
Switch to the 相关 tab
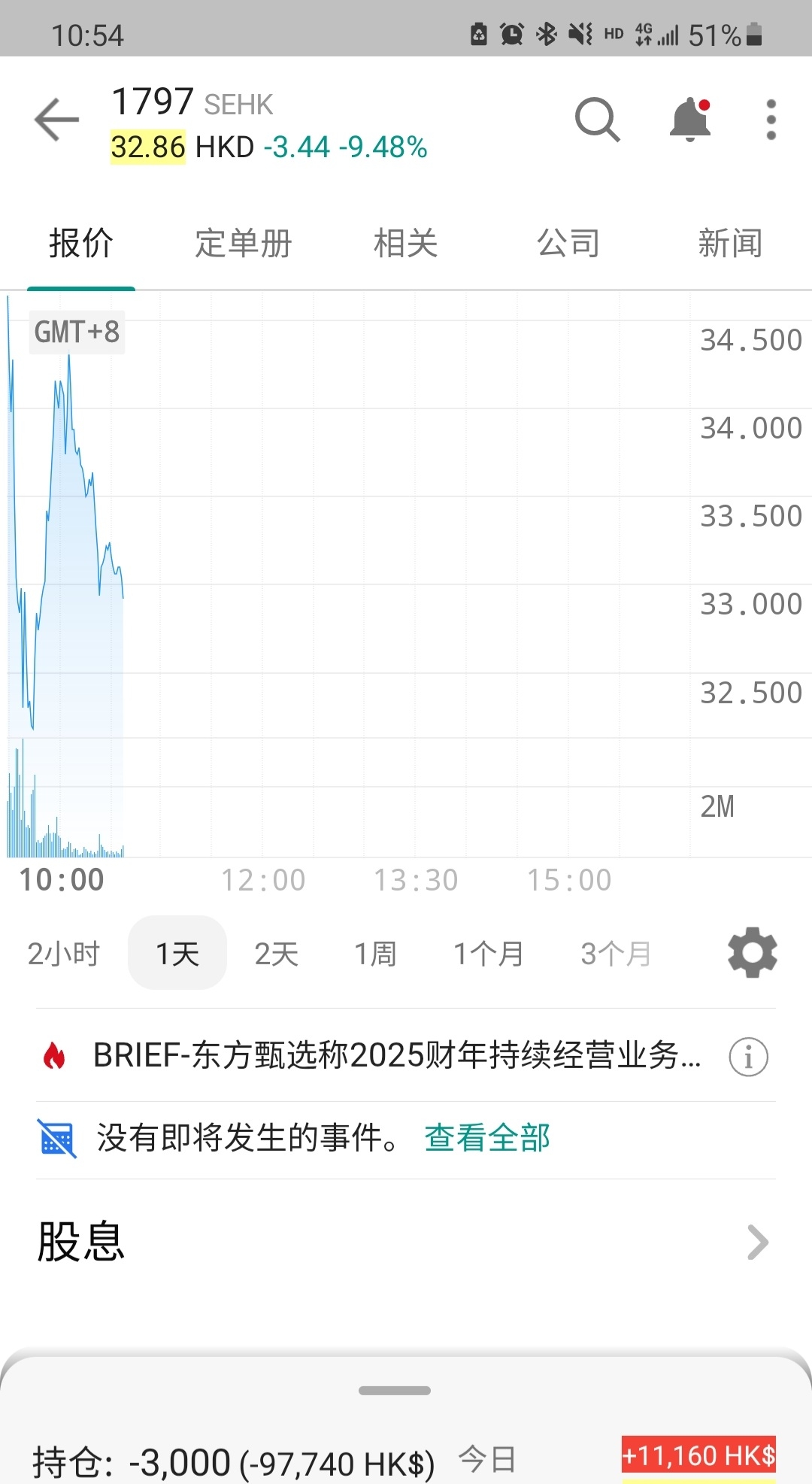click(x=406, y=243)
